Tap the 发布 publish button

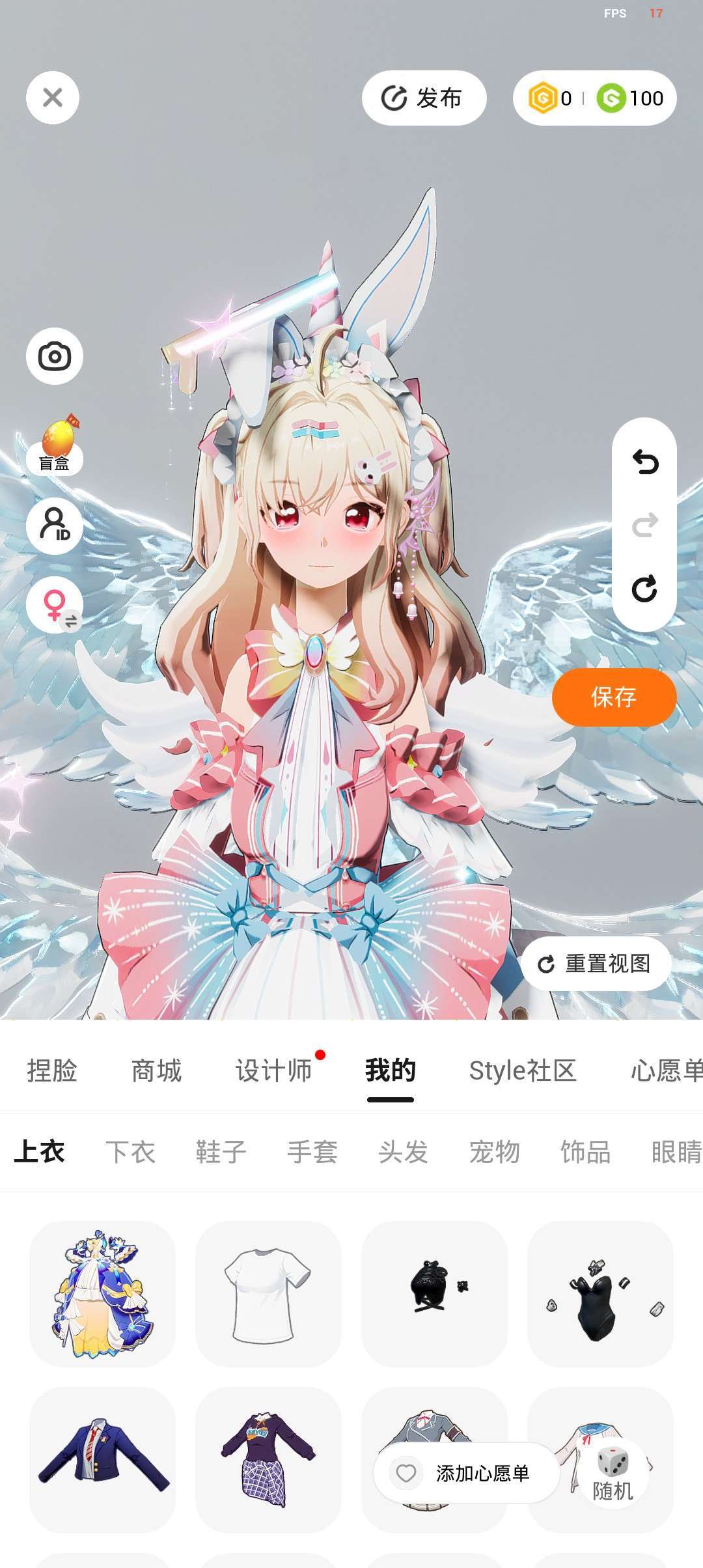point(424,98)
